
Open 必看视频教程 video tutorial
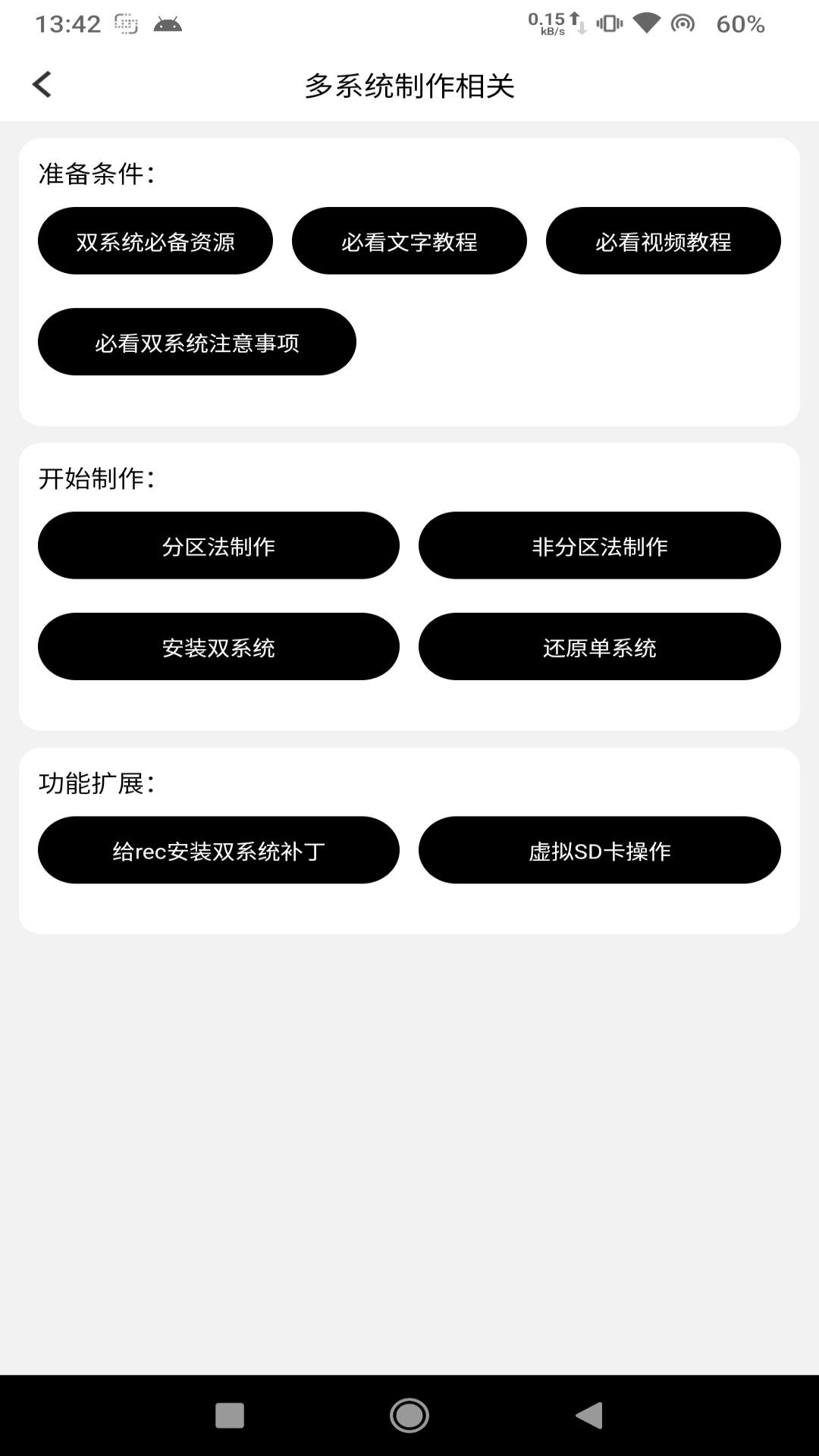tap(663, 240)
